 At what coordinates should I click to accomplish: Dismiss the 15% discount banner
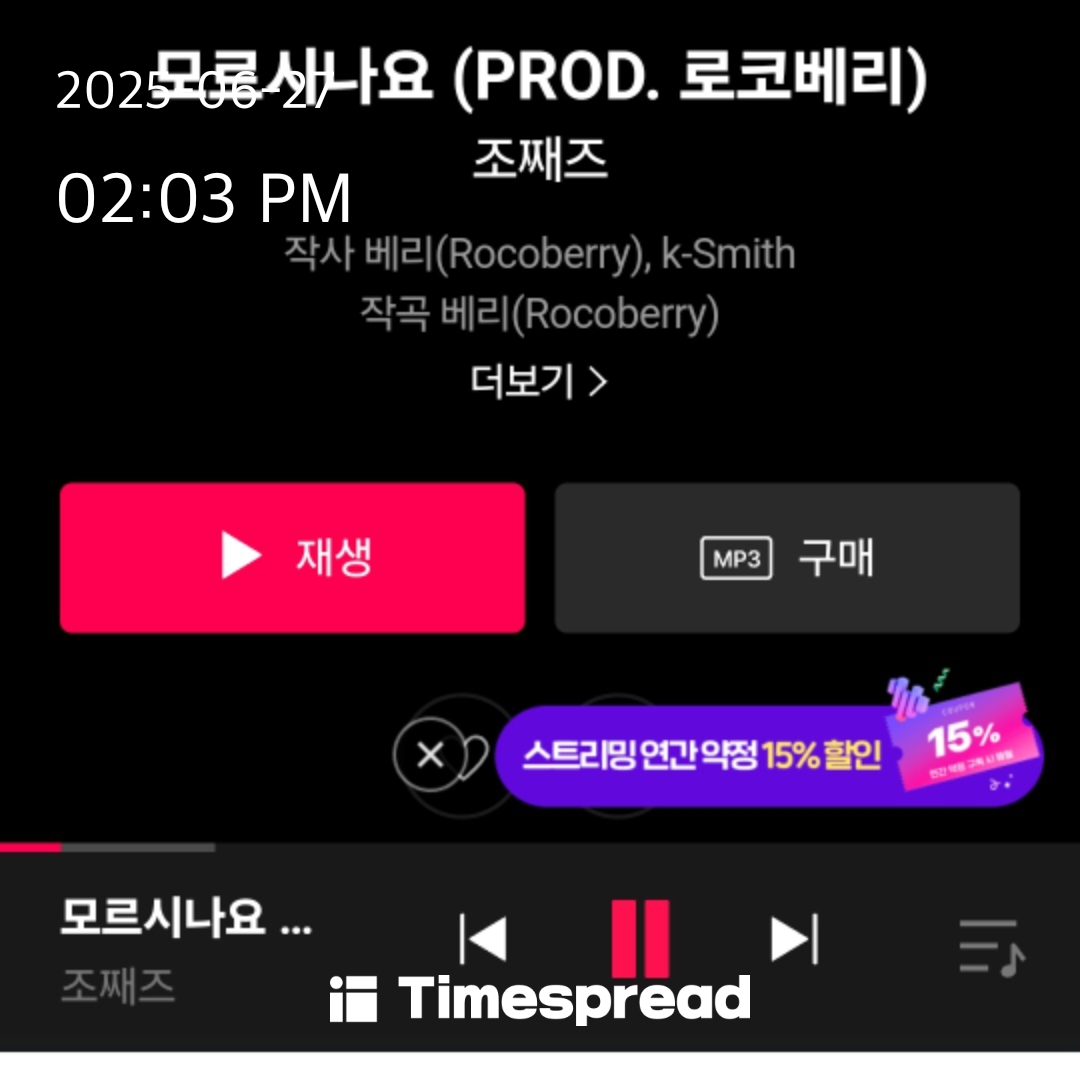(x=430, y=756)
